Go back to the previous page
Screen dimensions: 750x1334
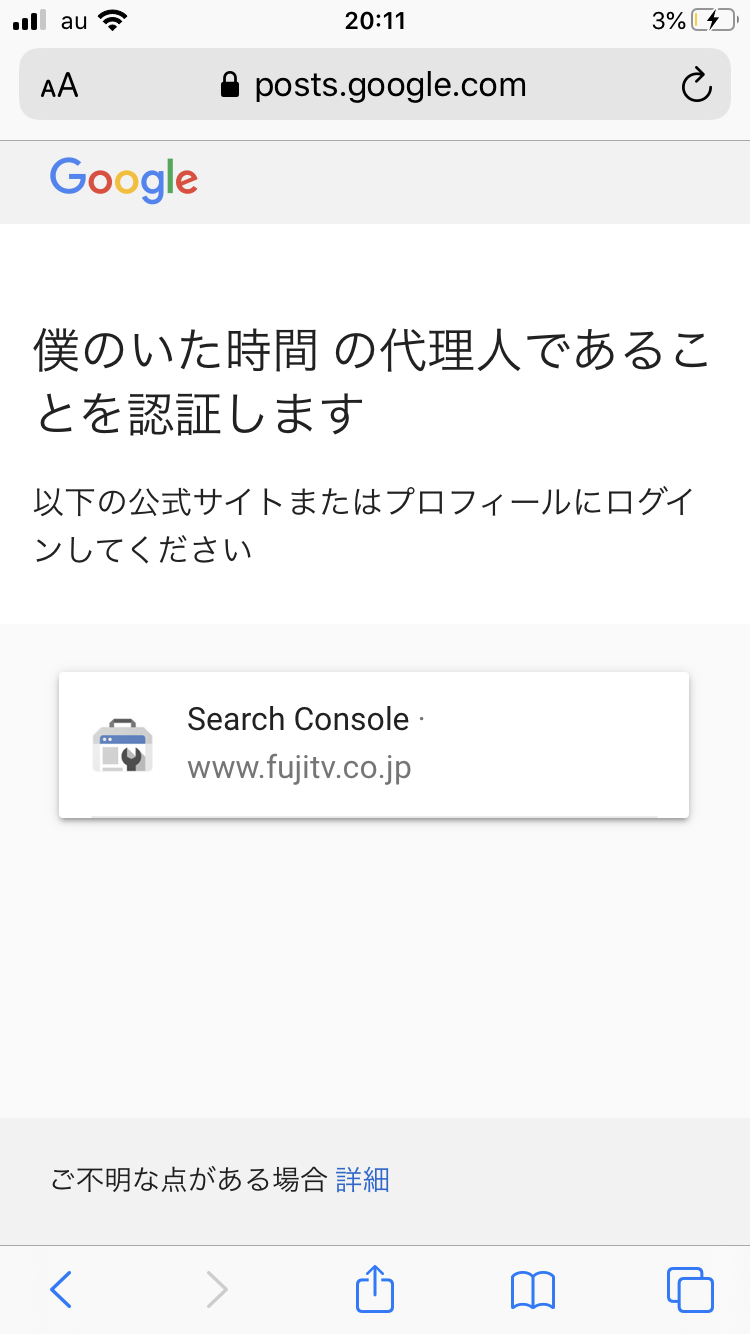click(61, 1289)
